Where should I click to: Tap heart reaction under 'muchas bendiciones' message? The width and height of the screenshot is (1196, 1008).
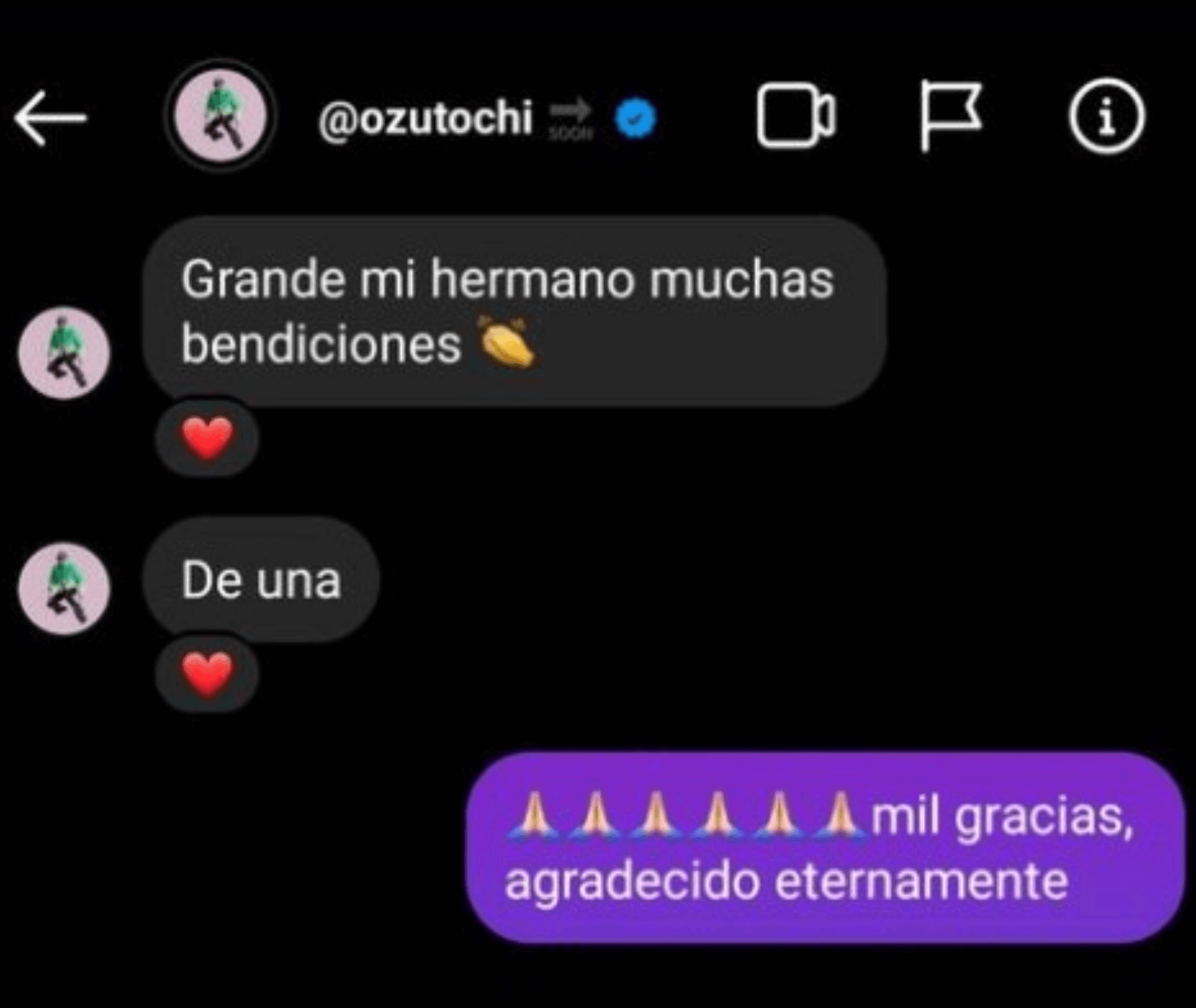[x=207, y=438]
